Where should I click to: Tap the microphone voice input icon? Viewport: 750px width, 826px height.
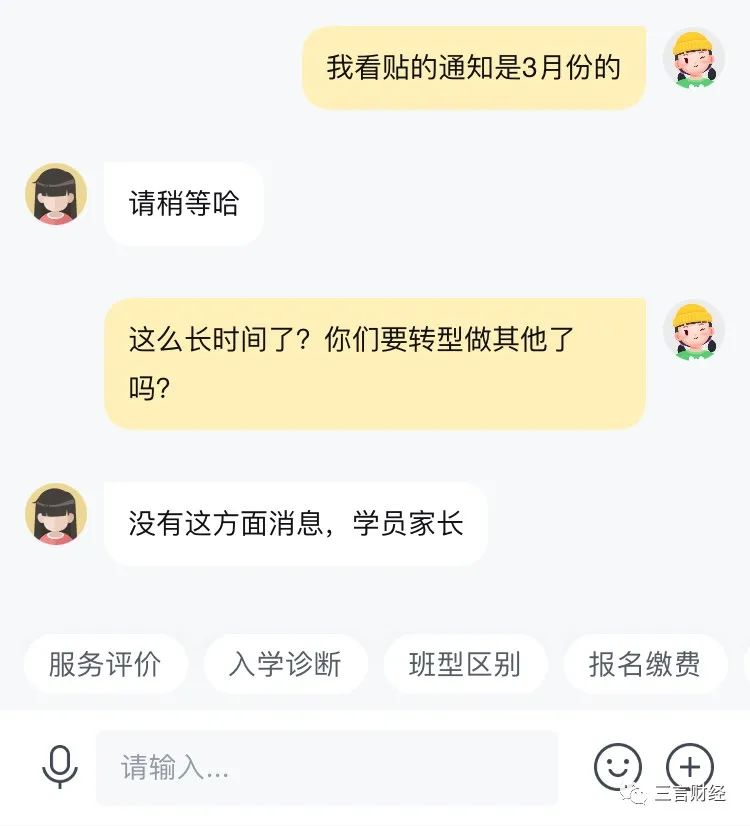[x=60, y=767]
